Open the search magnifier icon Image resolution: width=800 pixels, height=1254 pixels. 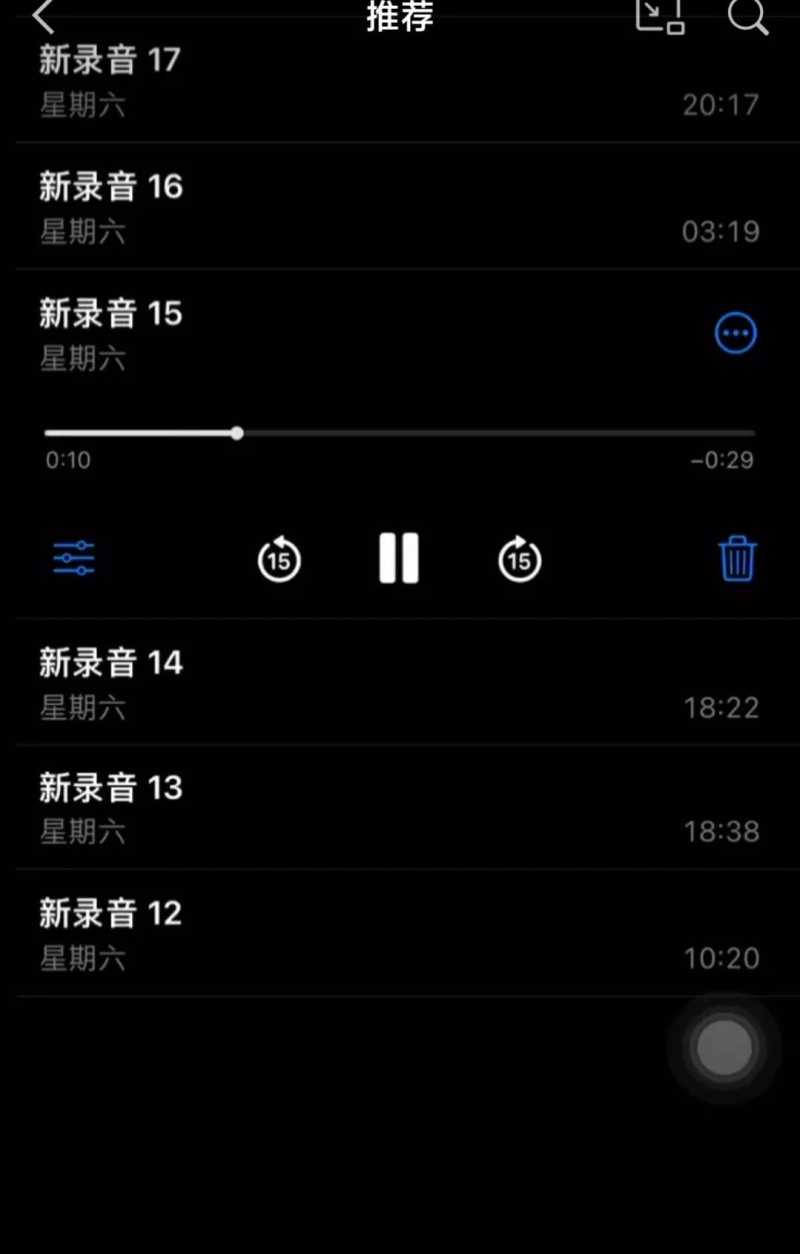(x=746, y=15)
